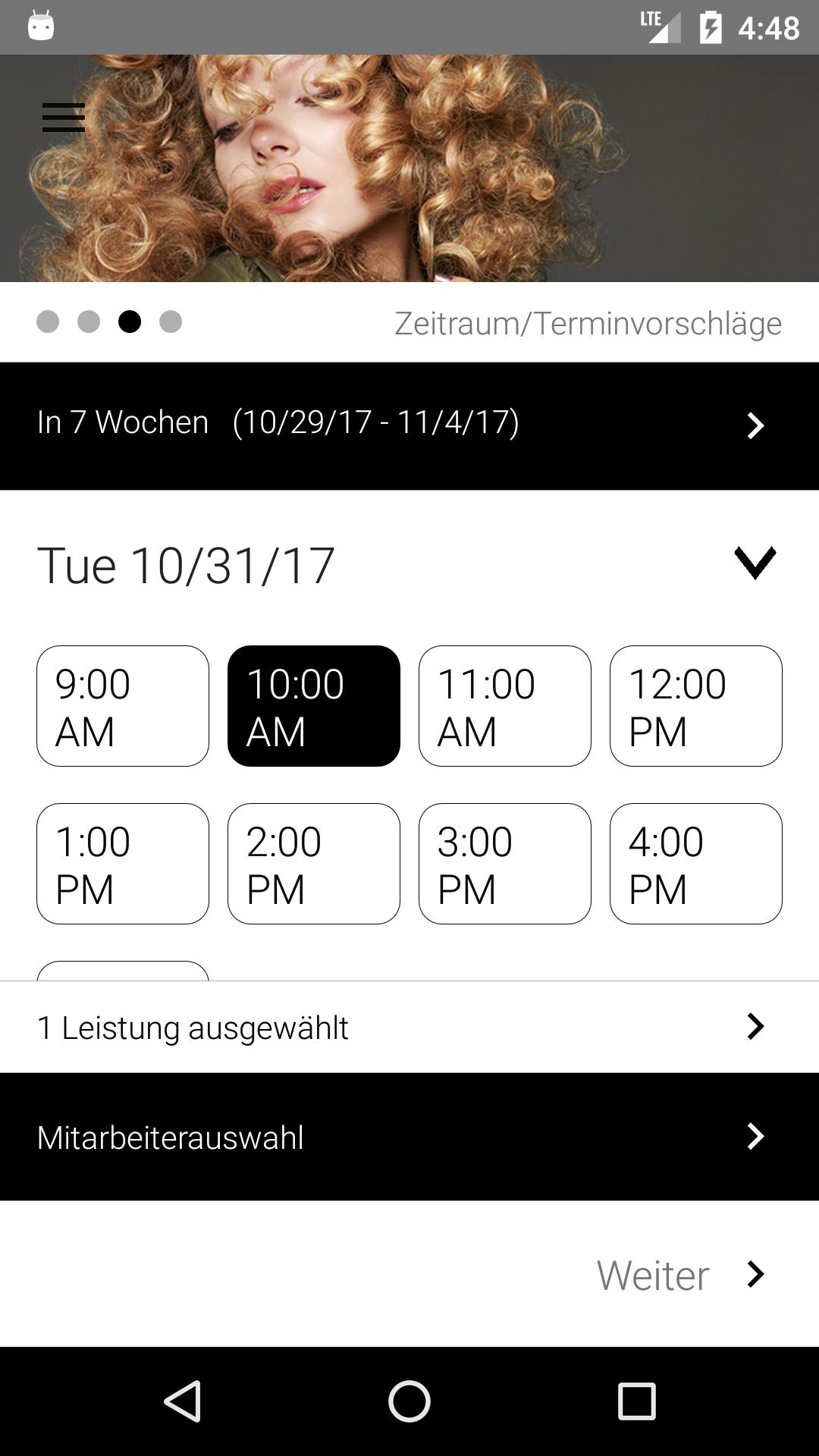
Task: Tap Weiter to continue
Action: point(681,1275)
